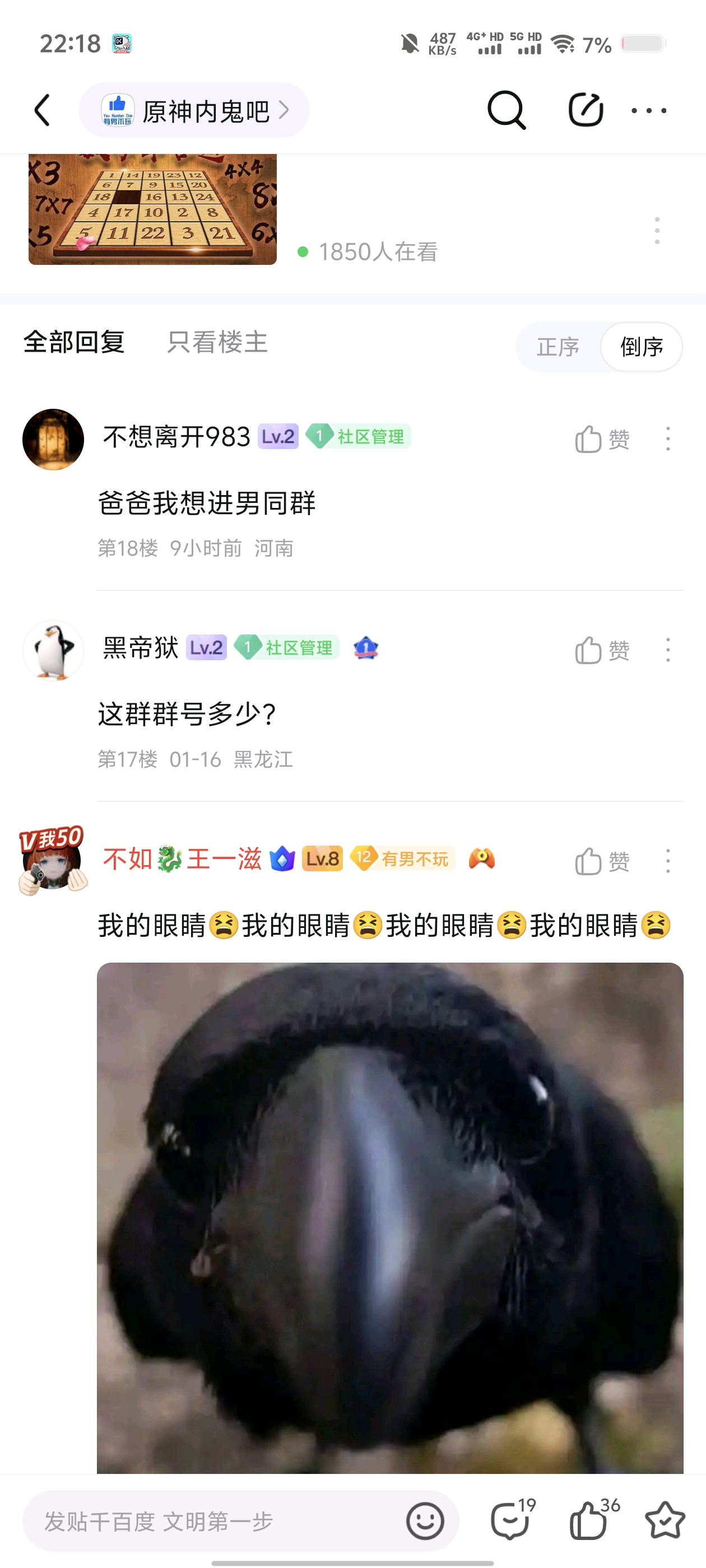Image resolution: width=706 pixels, height=1568 pixels.
Task: Tap the 发贴千百度 reply input field
Action: [213, 1521]
